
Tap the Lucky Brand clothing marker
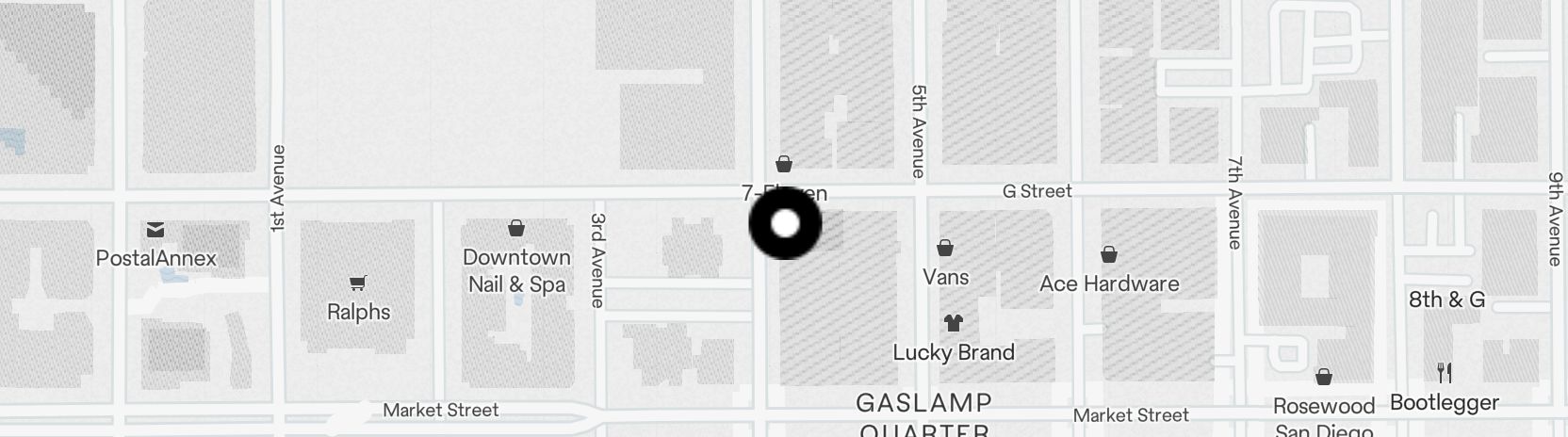tap(953, 324)
